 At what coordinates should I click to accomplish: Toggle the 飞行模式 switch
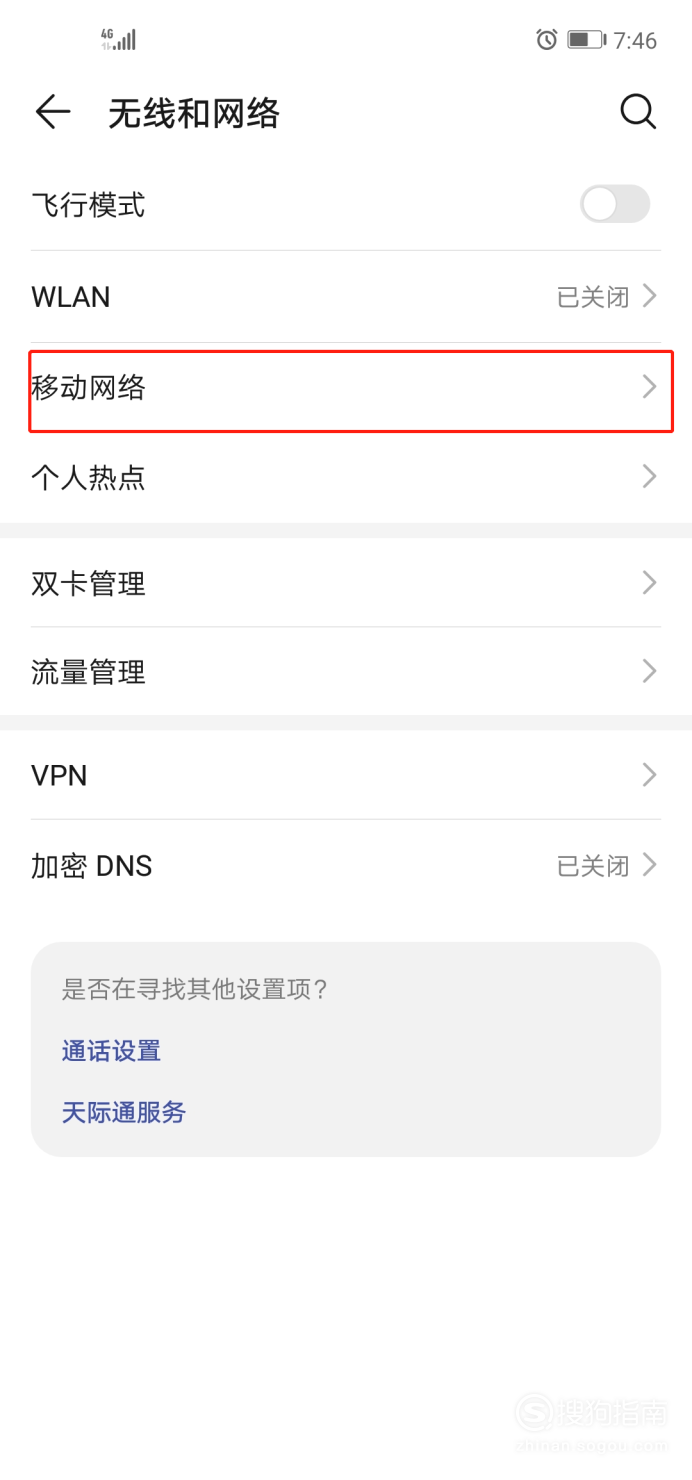point(615,204)
